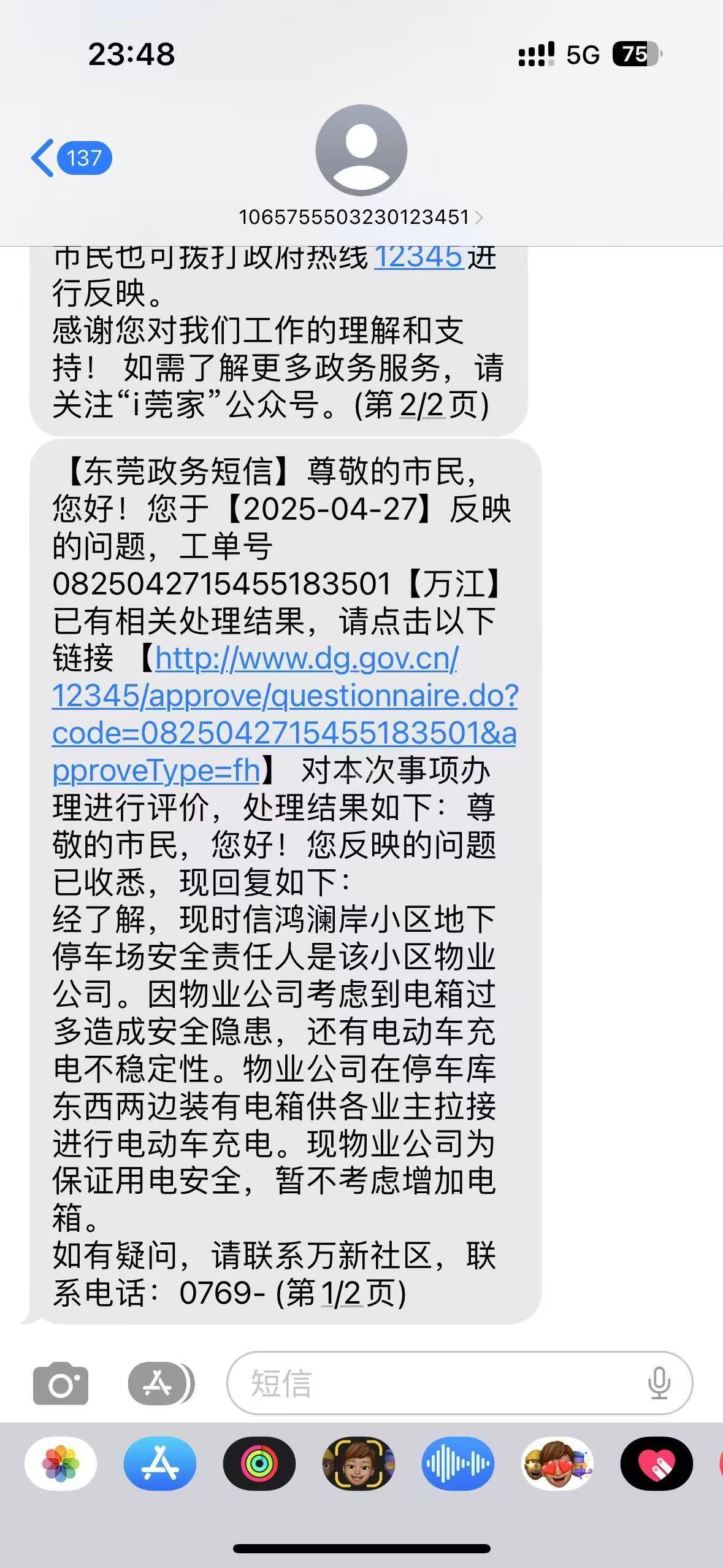Open the camera to attach a photo
Viewport: 723px width, 1568px height.
(x=60, y=1383)
